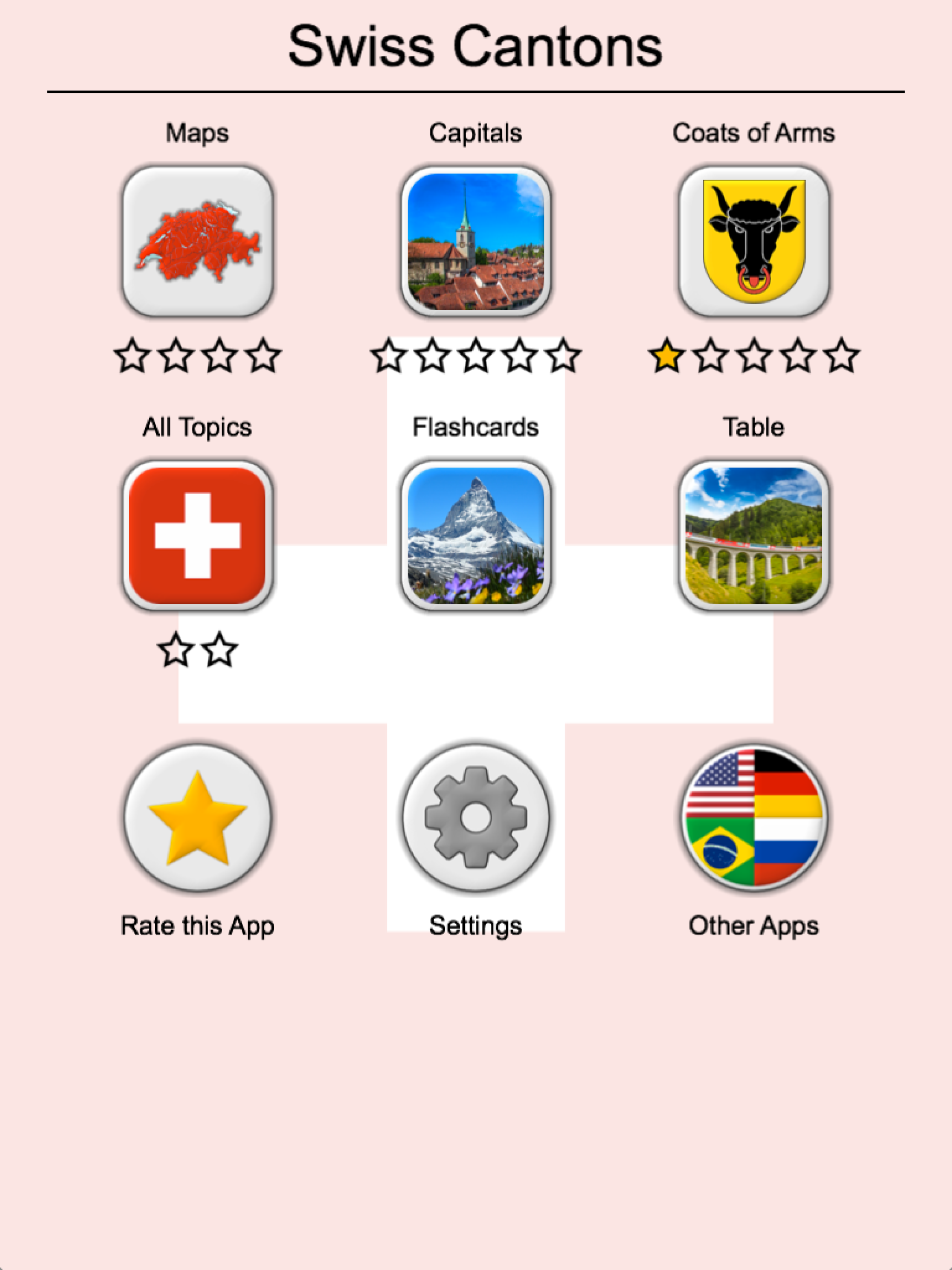Open Settings
Viewport: 952px width, 1270px height.
tap(476, 818)
